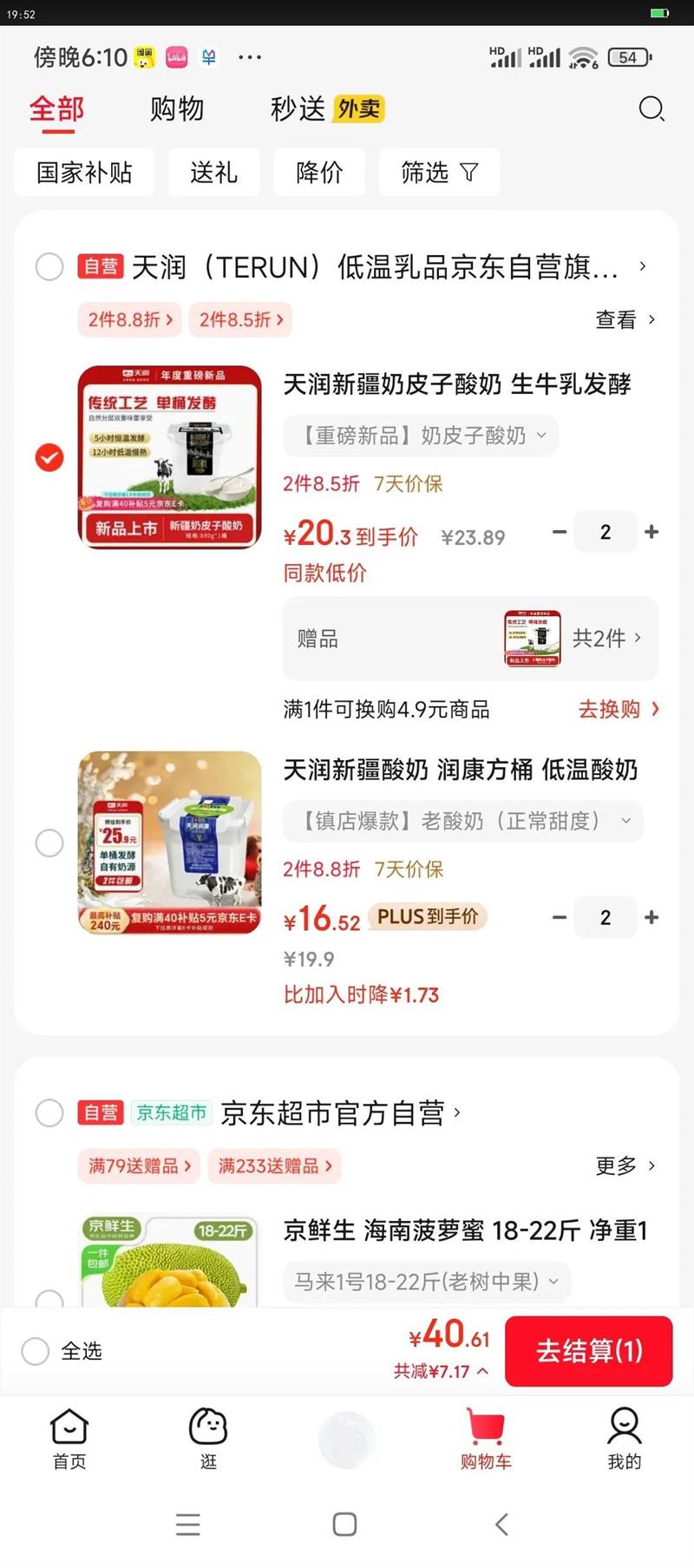Open the 我的 tab

click(625, 1440)
